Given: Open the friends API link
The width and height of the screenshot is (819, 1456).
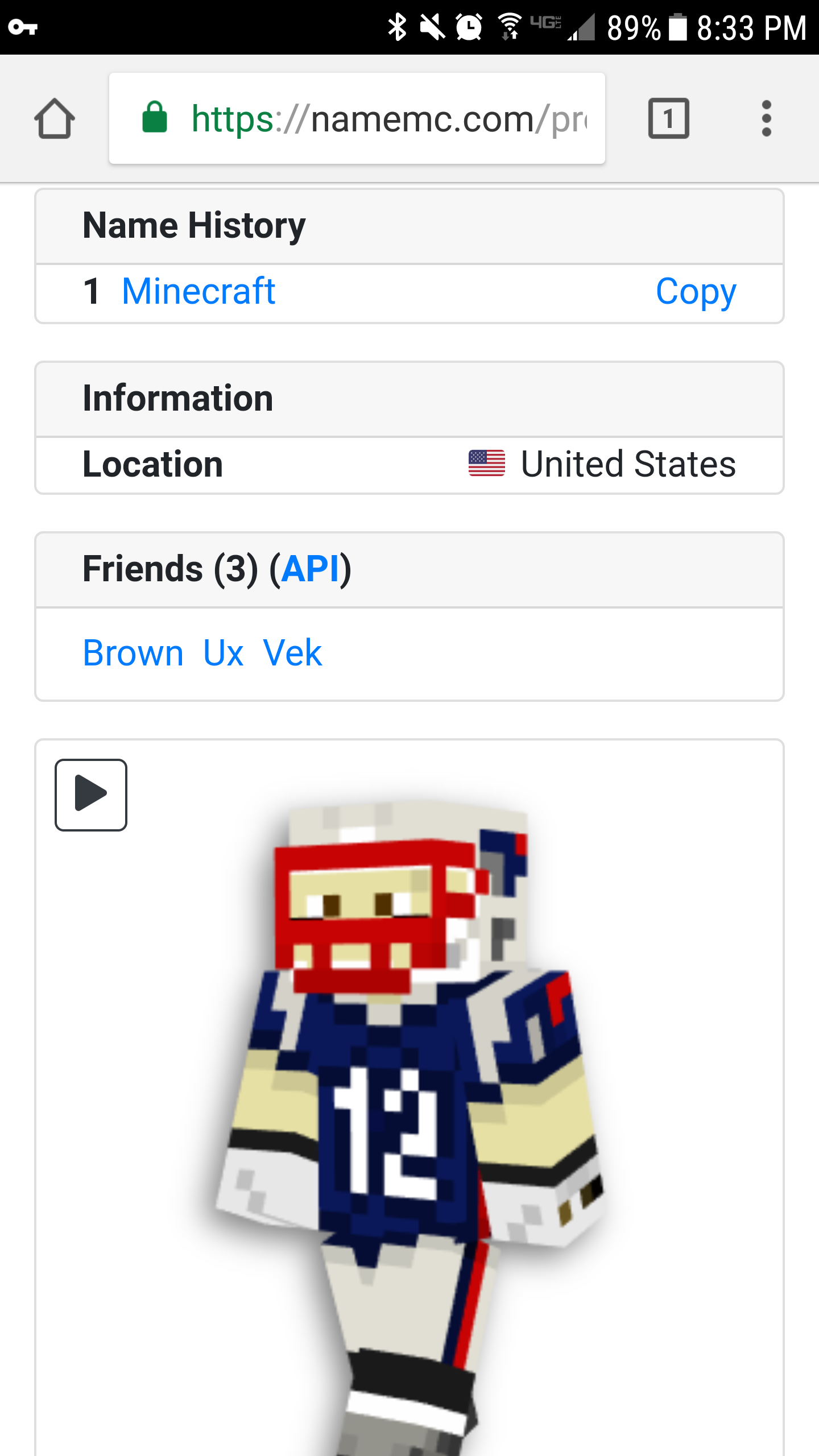Looking at the screenshot, I should click(x=311, y=569).
